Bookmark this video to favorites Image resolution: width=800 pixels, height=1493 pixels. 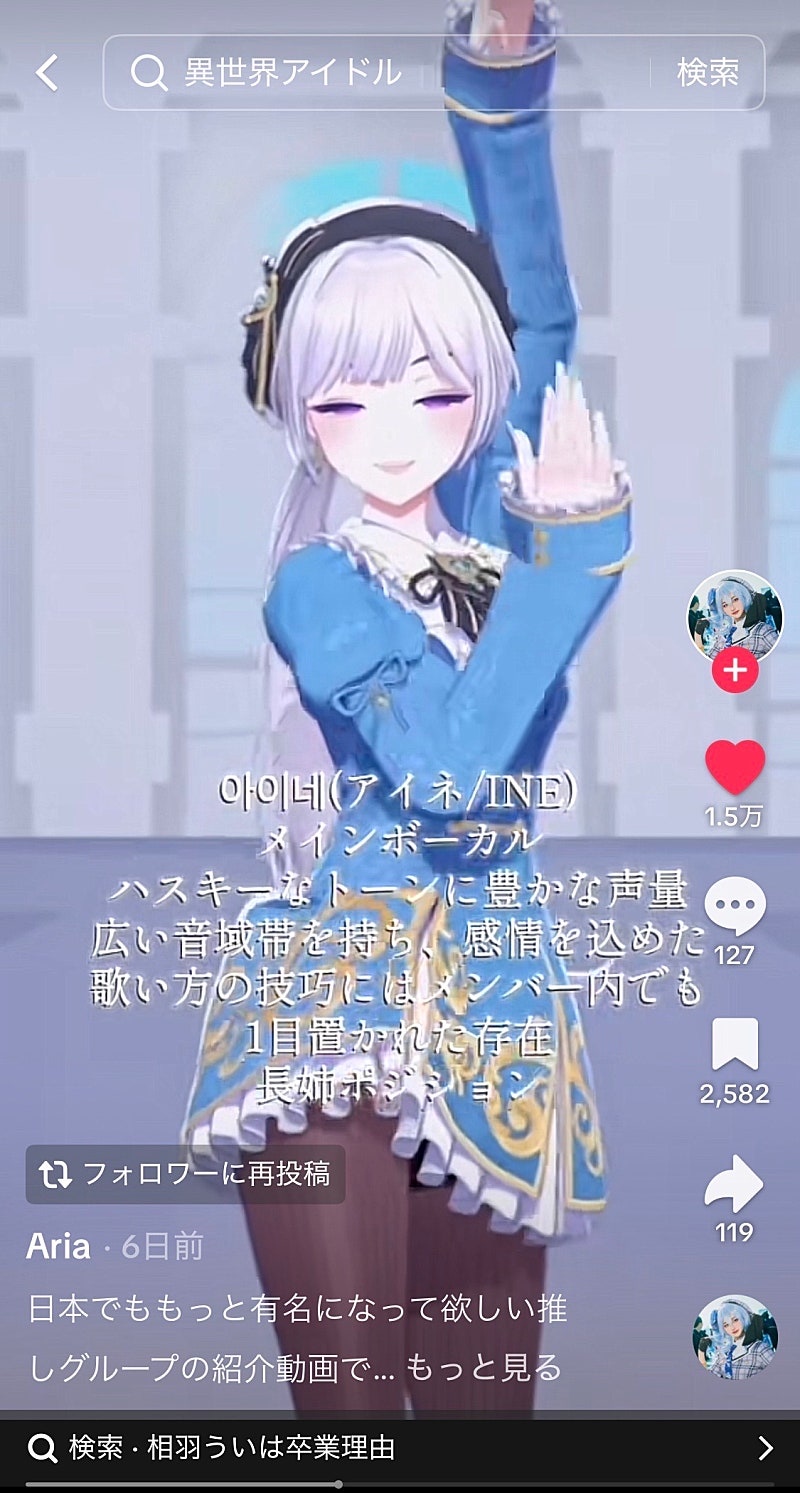(x=734, y=1045)
